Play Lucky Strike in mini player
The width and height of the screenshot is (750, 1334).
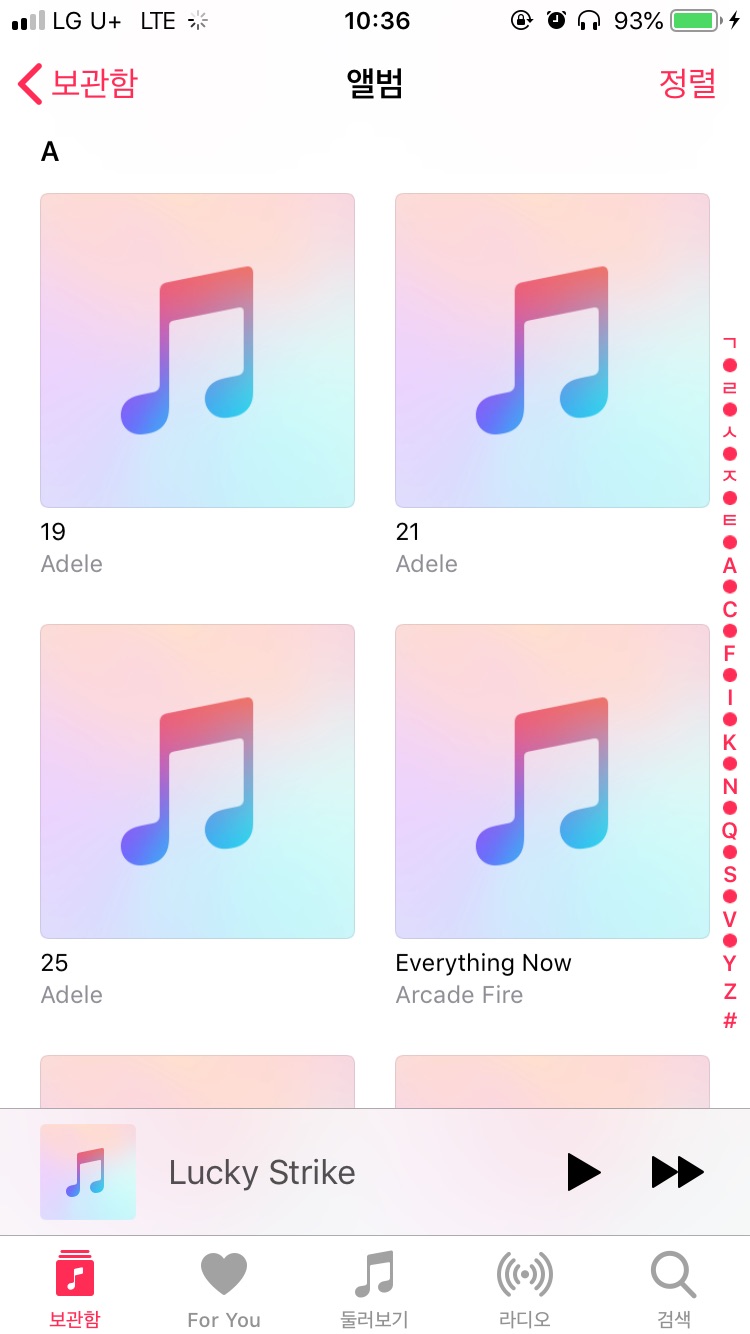(x=584, y=1172)
